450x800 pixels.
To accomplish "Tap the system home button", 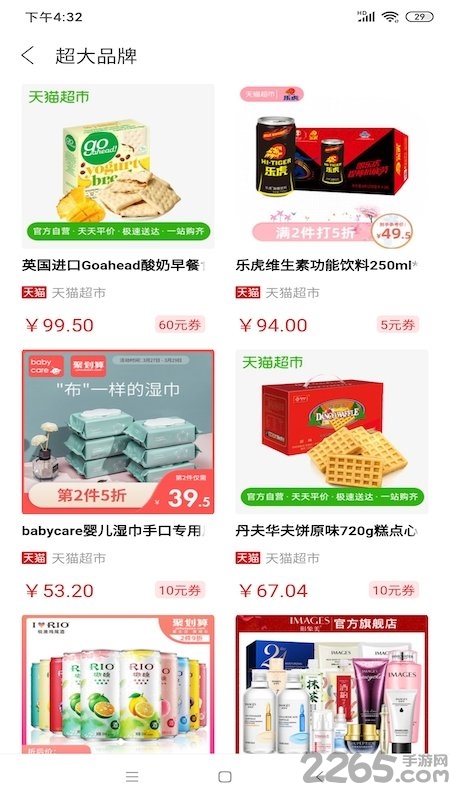I will tap(224, 777).
